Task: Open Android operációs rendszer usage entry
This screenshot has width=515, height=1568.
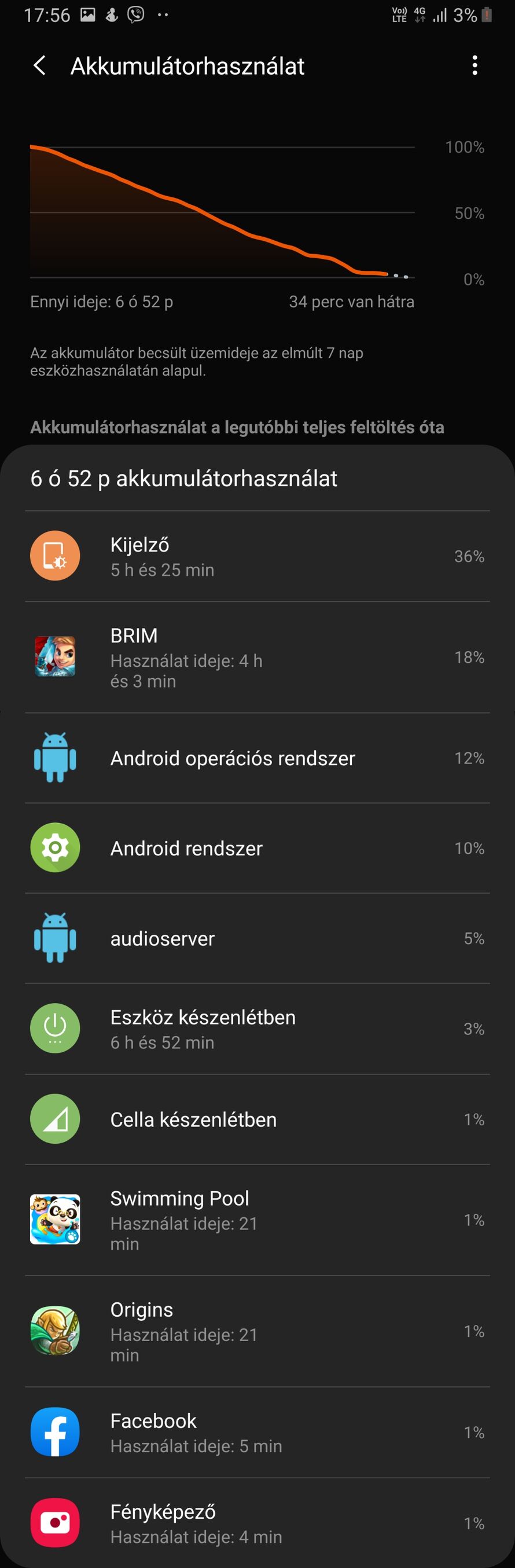Action: (x=257, y=758)
